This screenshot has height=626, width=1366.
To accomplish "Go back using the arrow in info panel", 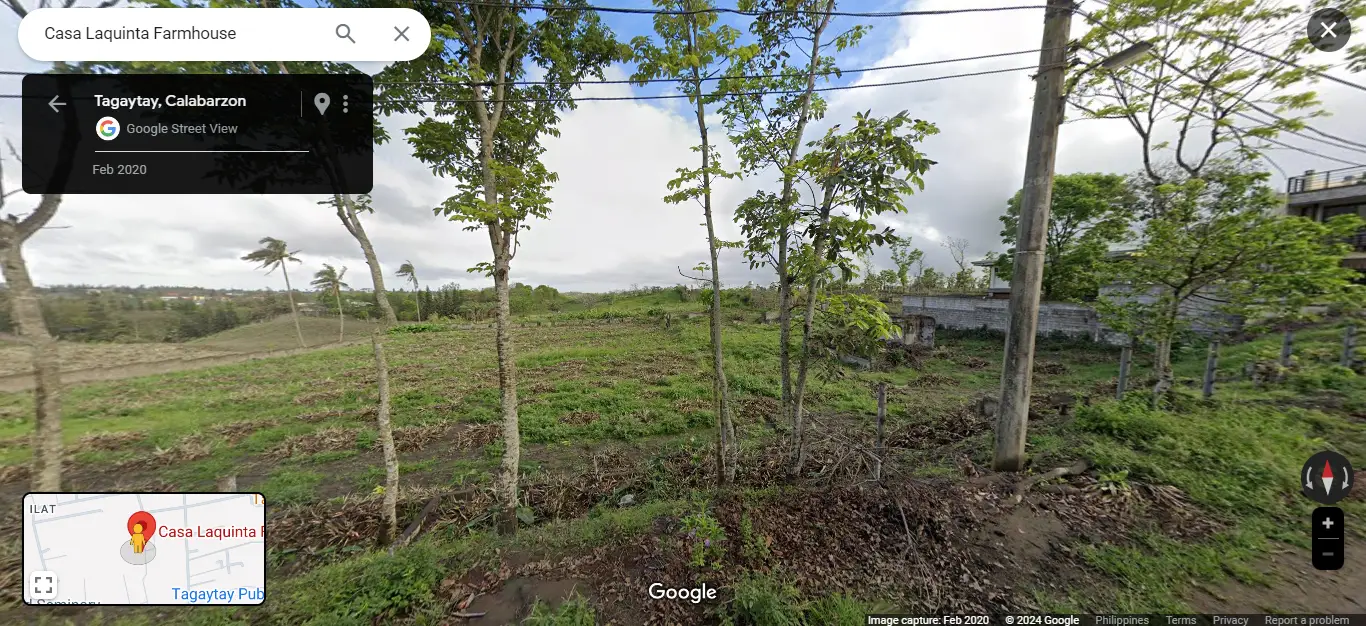I will (x=57, y=104).
